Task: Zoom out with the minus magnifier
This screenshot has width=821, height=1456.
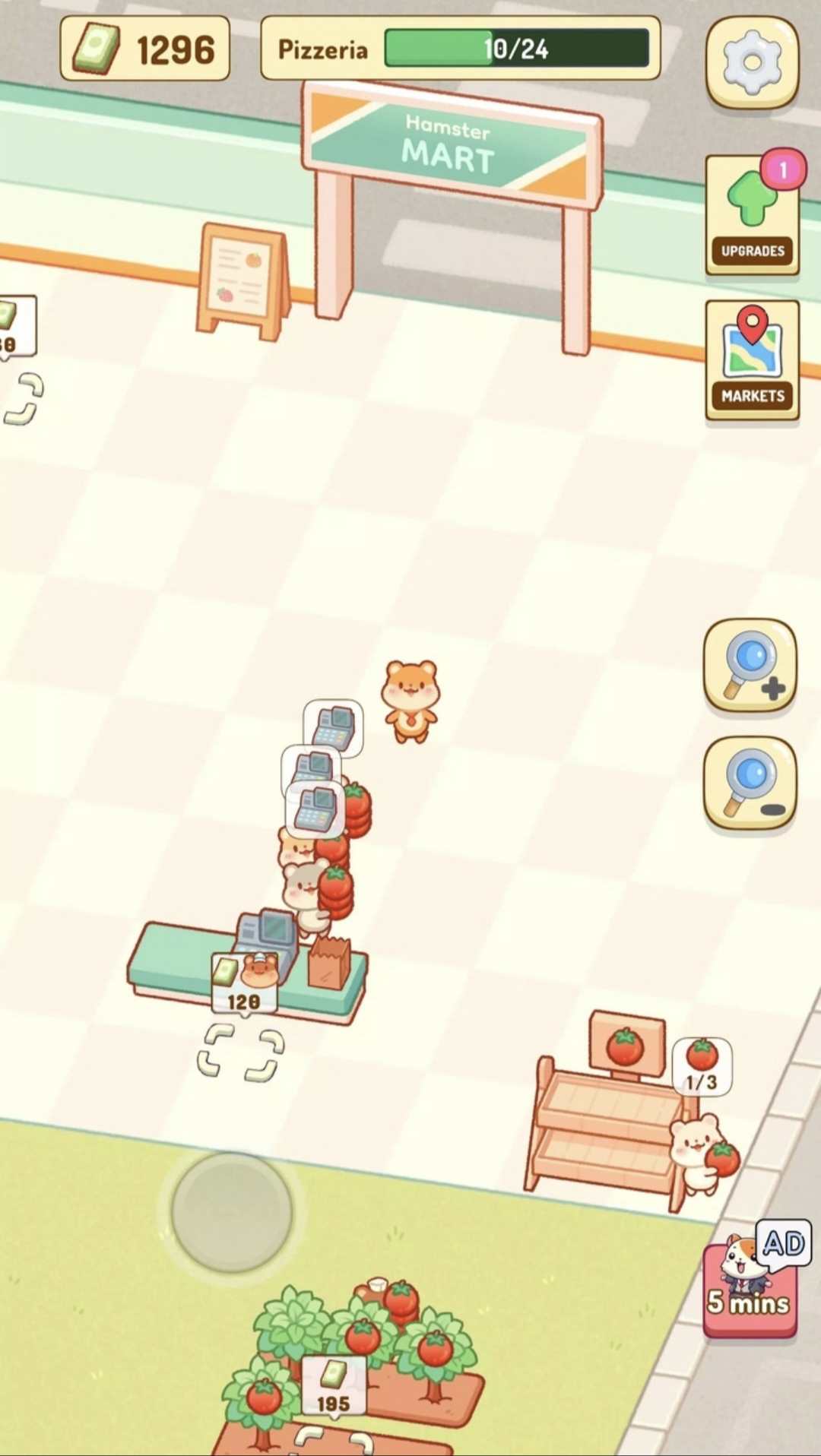Action: (x=750, y=782)
